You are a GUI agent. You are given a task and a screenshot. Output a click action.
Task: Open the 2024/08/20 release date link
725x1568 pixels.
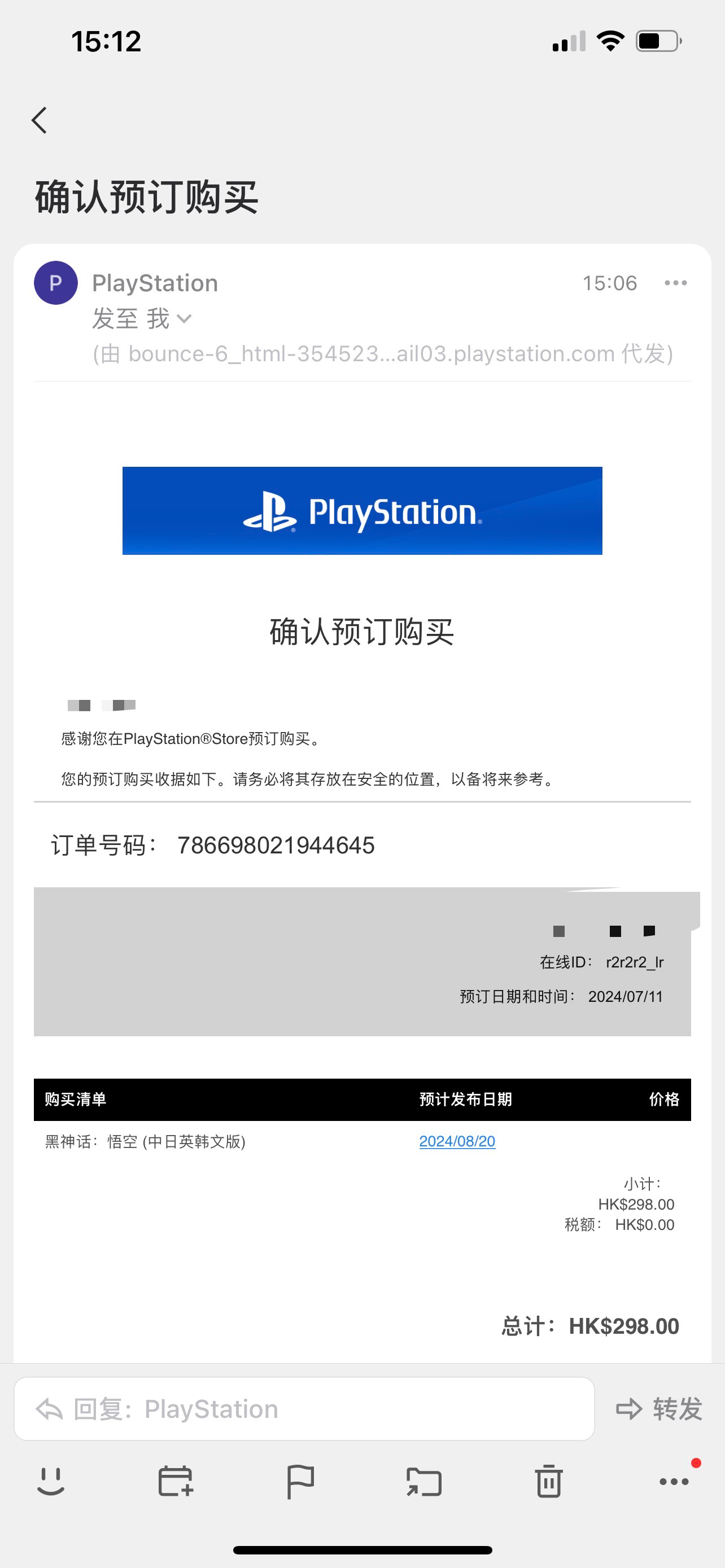pyautogui.click(x=457, y=1141)
